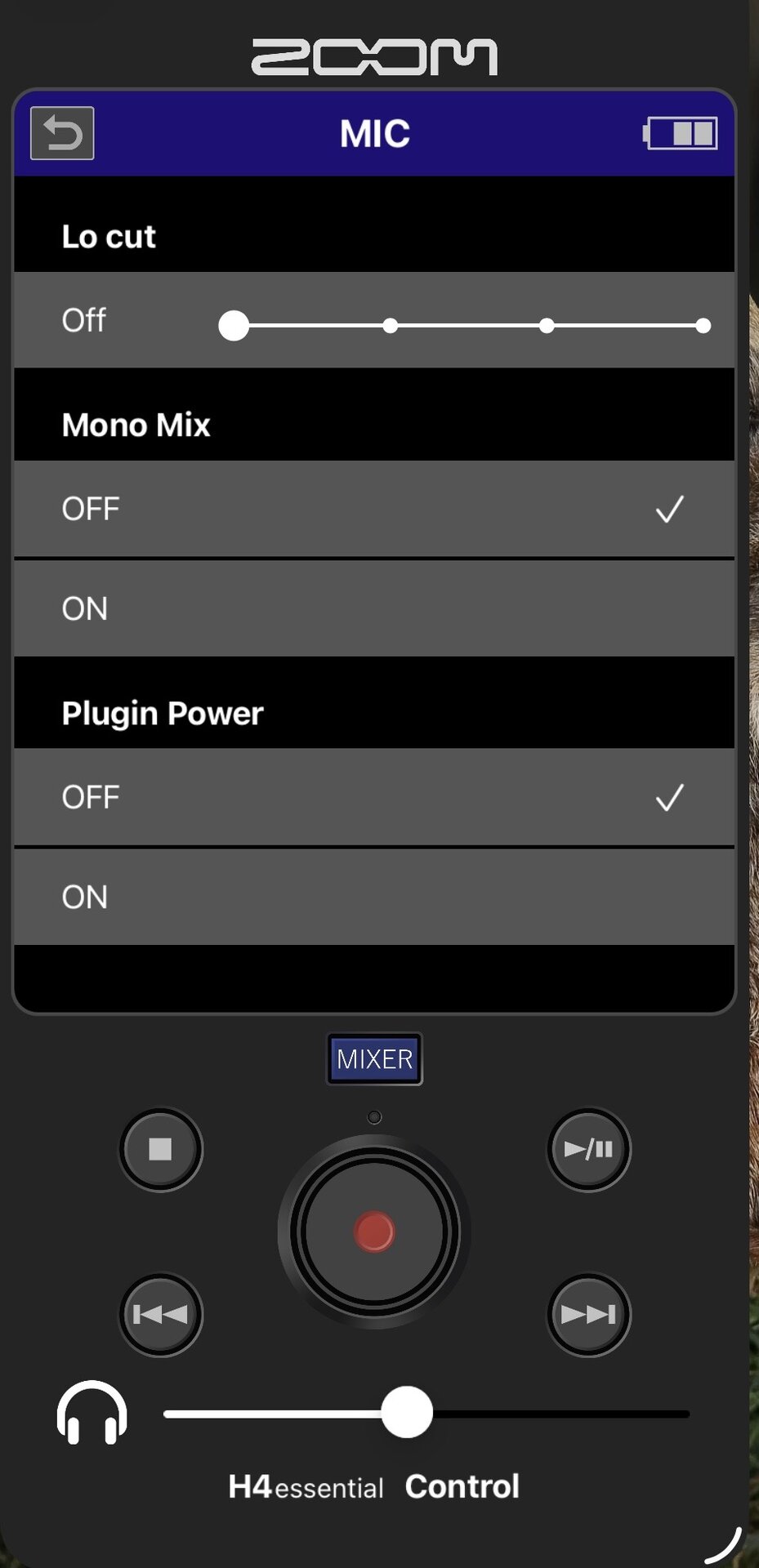The width and height of the screenshot is (759, 1568).
Task: Skip to the next track
Action: [588, 1314]
